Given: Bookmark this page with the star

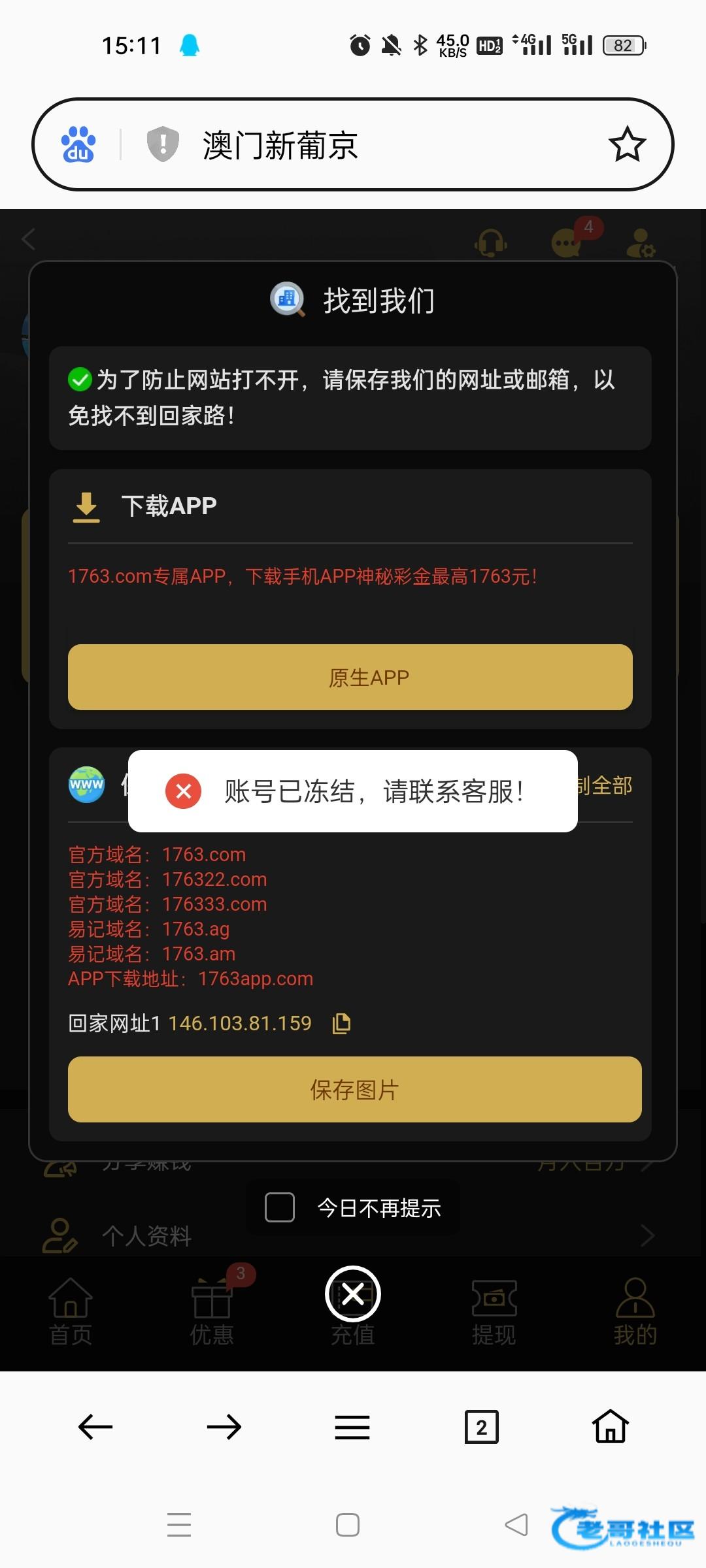Looking at the screenshot, I should 627,144.
